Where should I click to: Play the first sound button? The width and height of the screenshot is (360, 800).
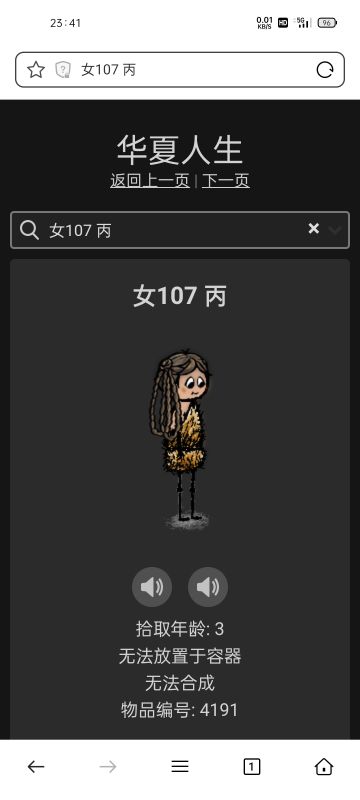click(x=152, y=587)
